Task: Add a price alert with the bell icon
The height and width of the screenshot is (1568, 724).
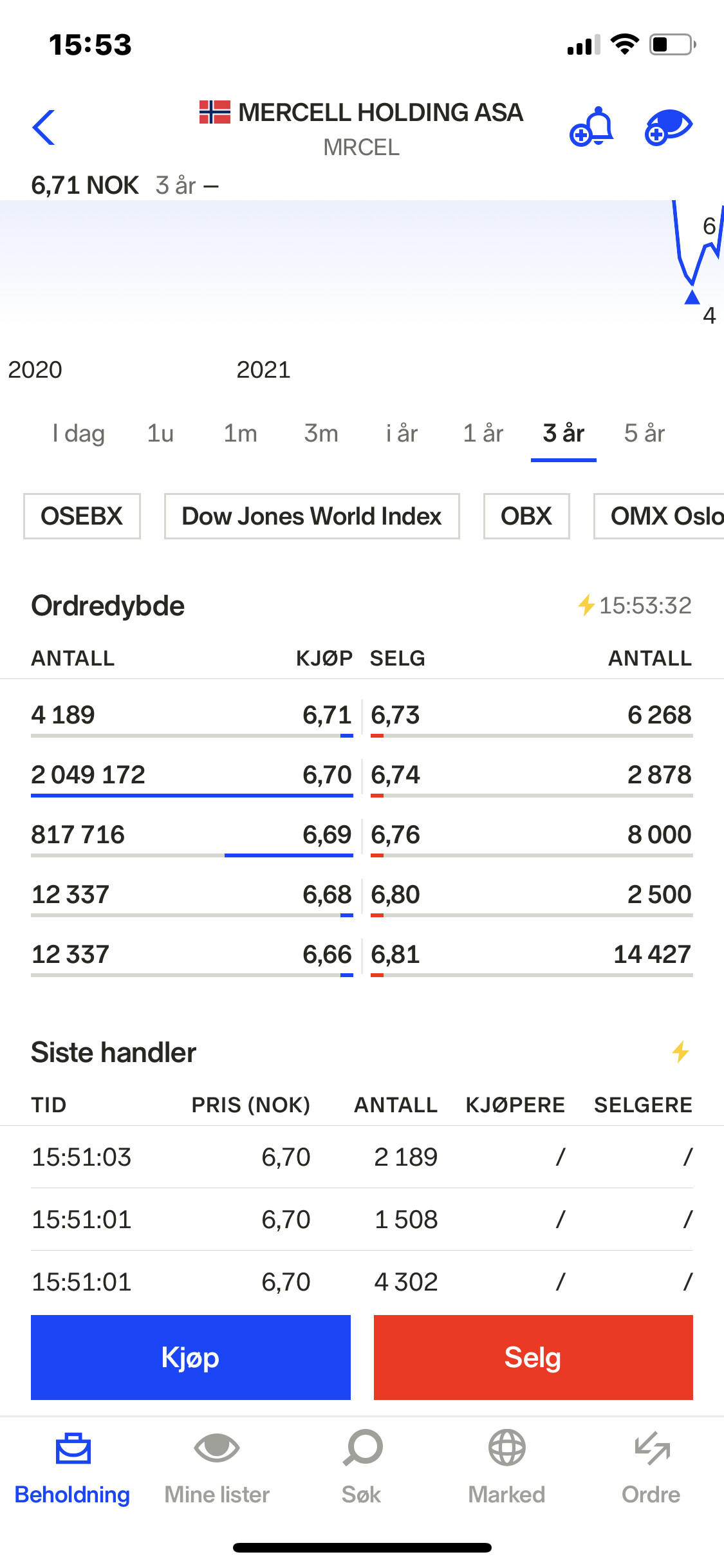Action: pos(592,127)
